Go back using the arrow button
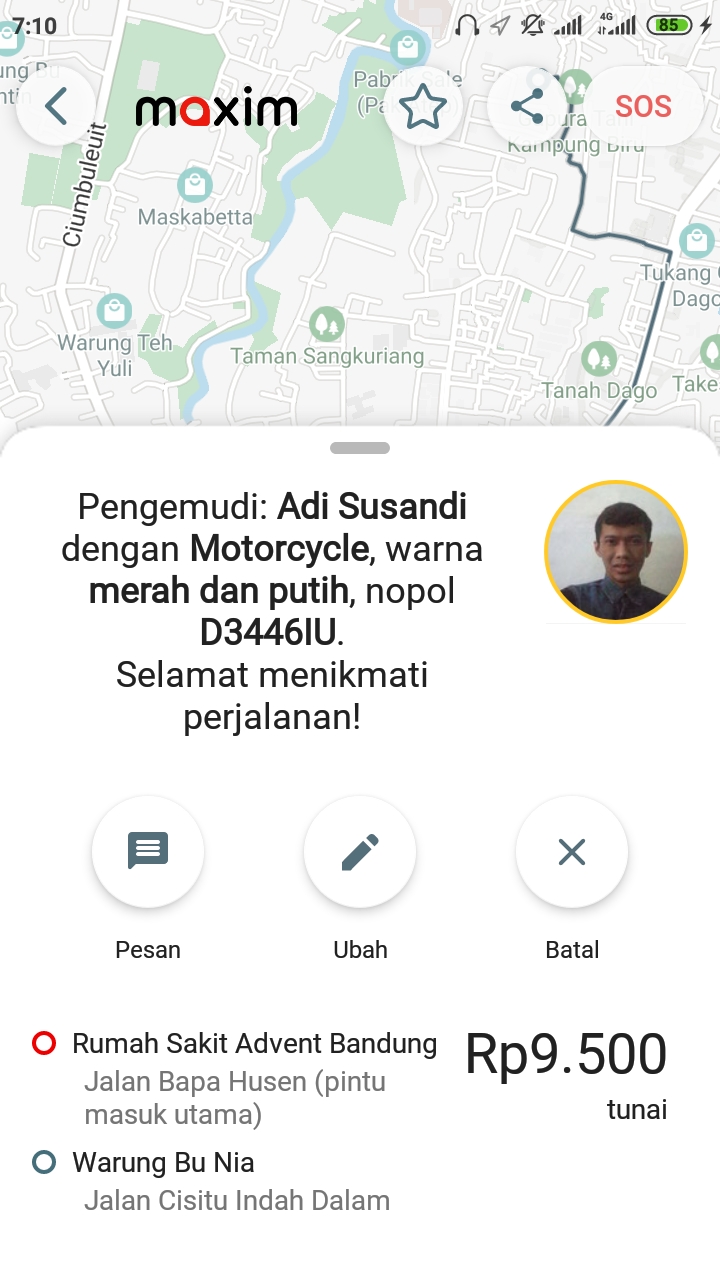This screenshot has height=1280, width=720. point(56,106)
